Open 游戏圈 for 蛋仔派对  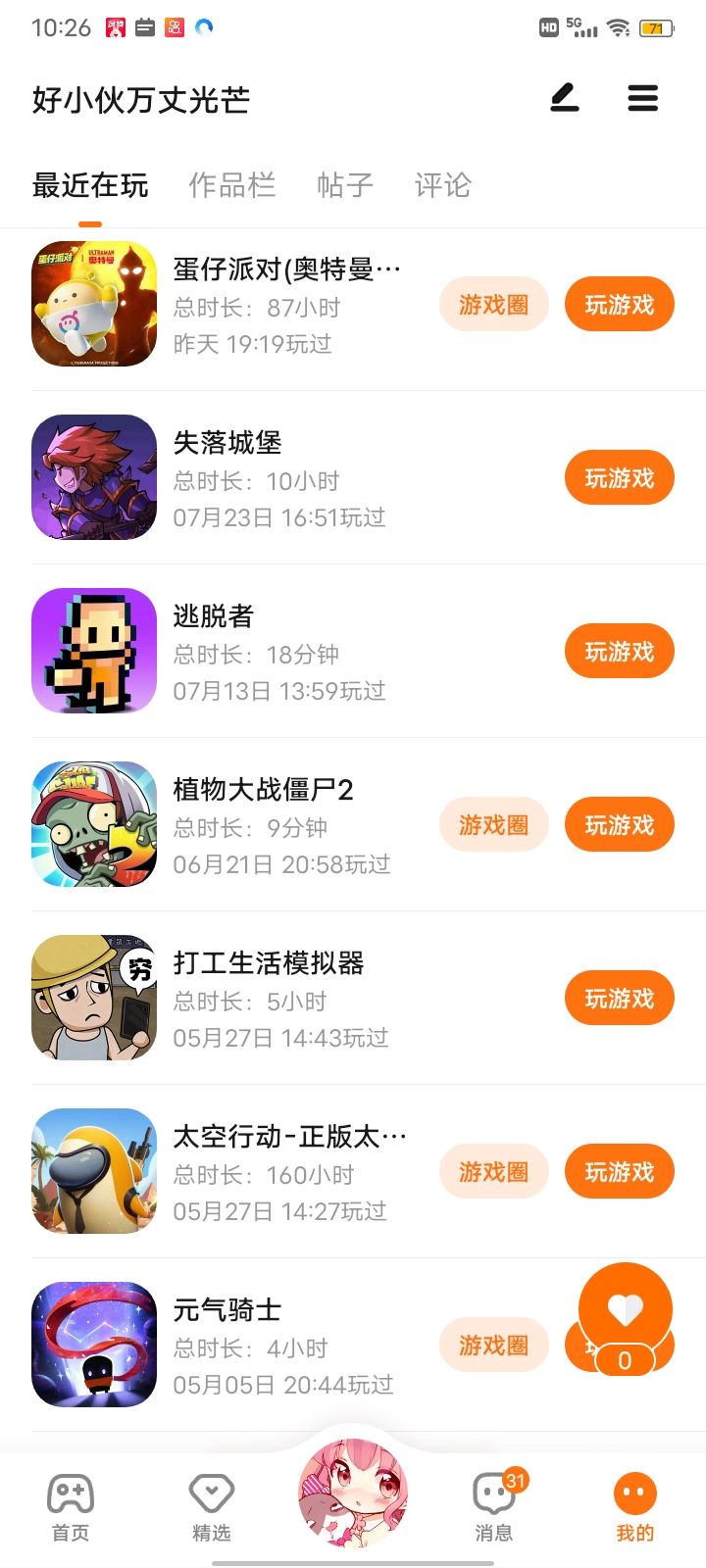point(493,305)
